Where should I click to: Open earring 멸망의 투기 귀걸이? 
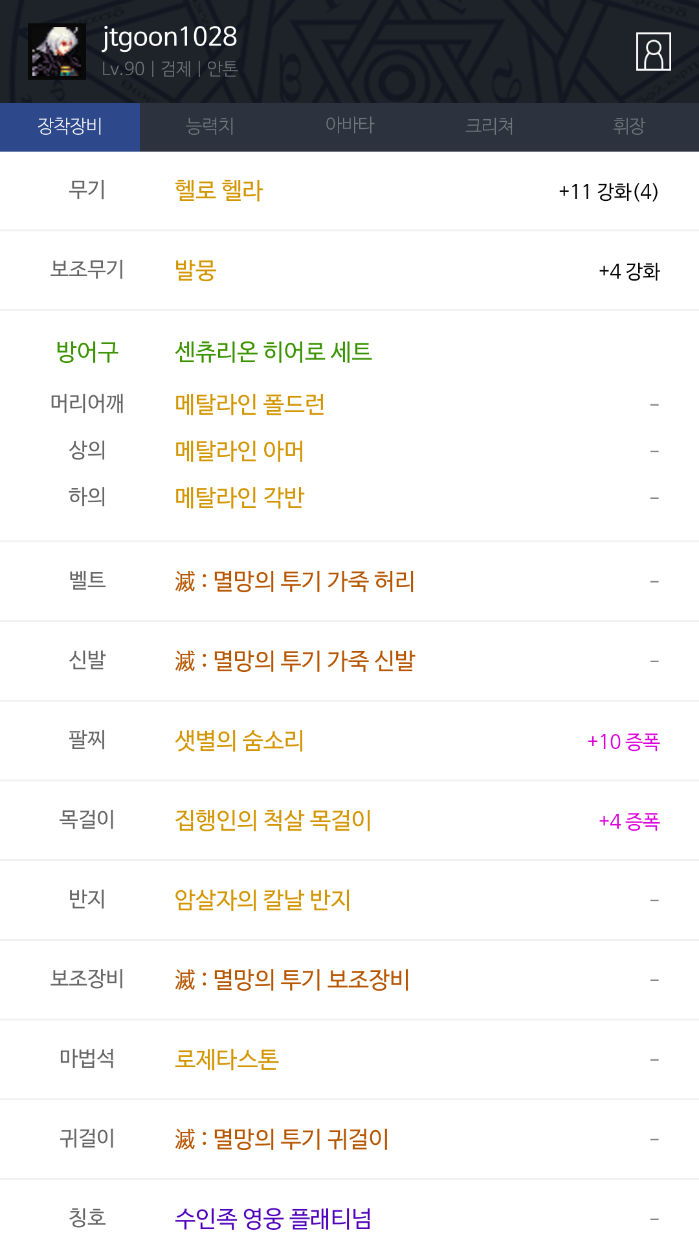(282, 1139)
